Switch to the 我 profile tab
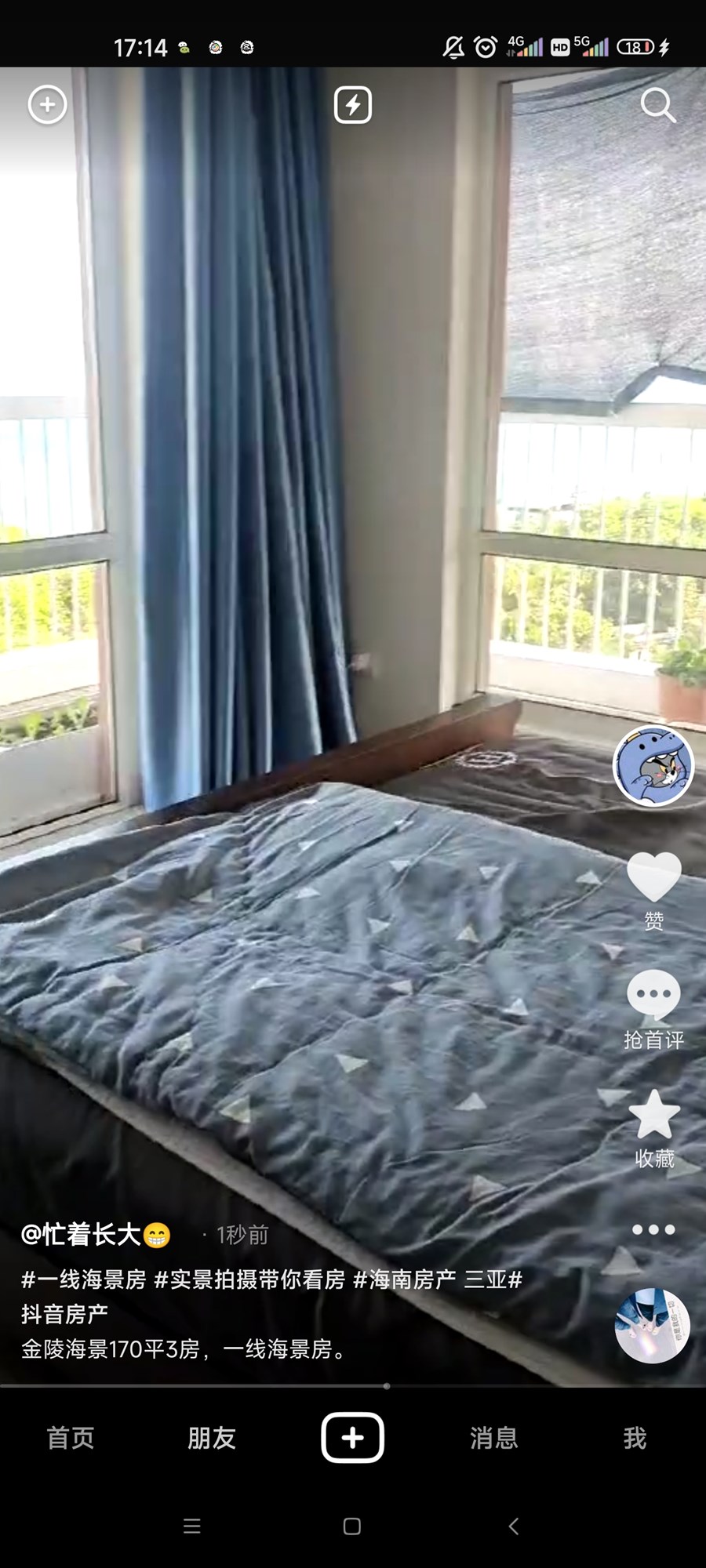Image resolution: width=706 pixels, height=1568 pixels. [635, 1438]
